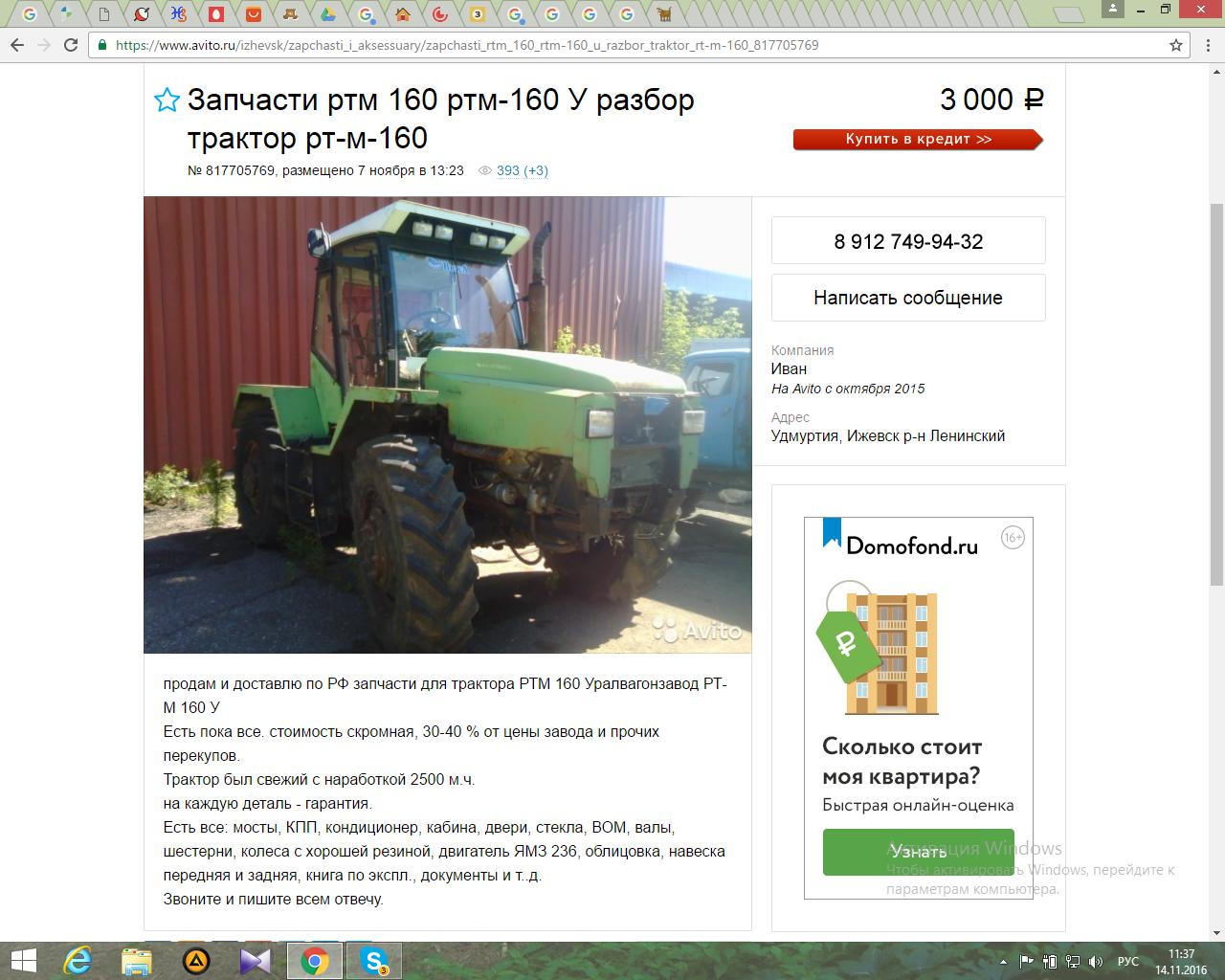Go back to the previous page

pos(17,45)
